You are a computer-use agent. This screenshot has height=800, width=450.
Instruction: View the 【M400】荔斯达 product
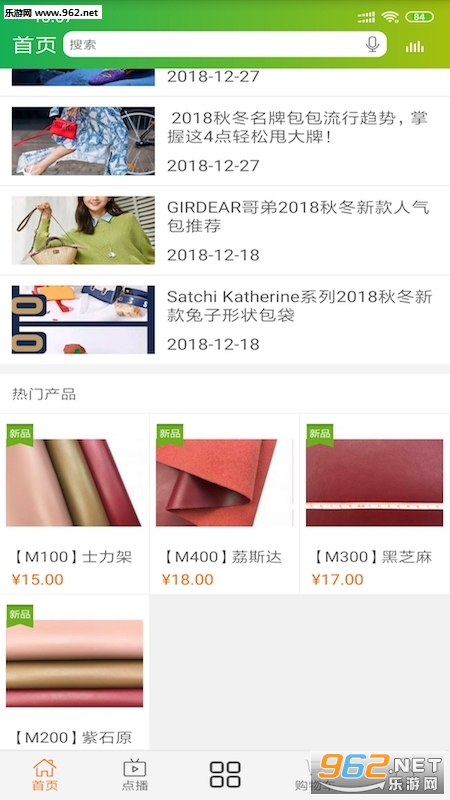point(224,504)
